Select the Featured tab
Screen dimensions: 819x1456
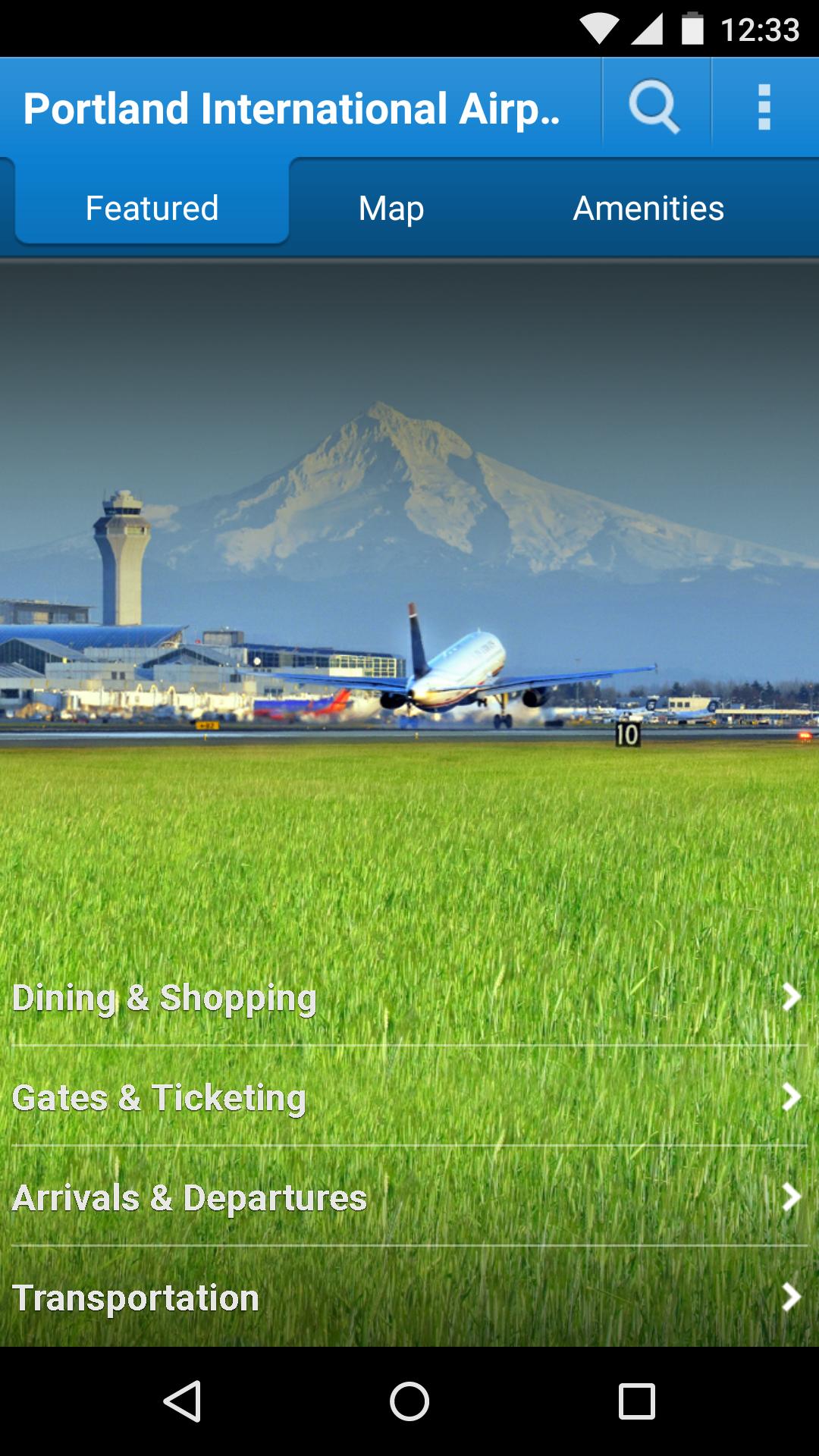tap(152, 208)
